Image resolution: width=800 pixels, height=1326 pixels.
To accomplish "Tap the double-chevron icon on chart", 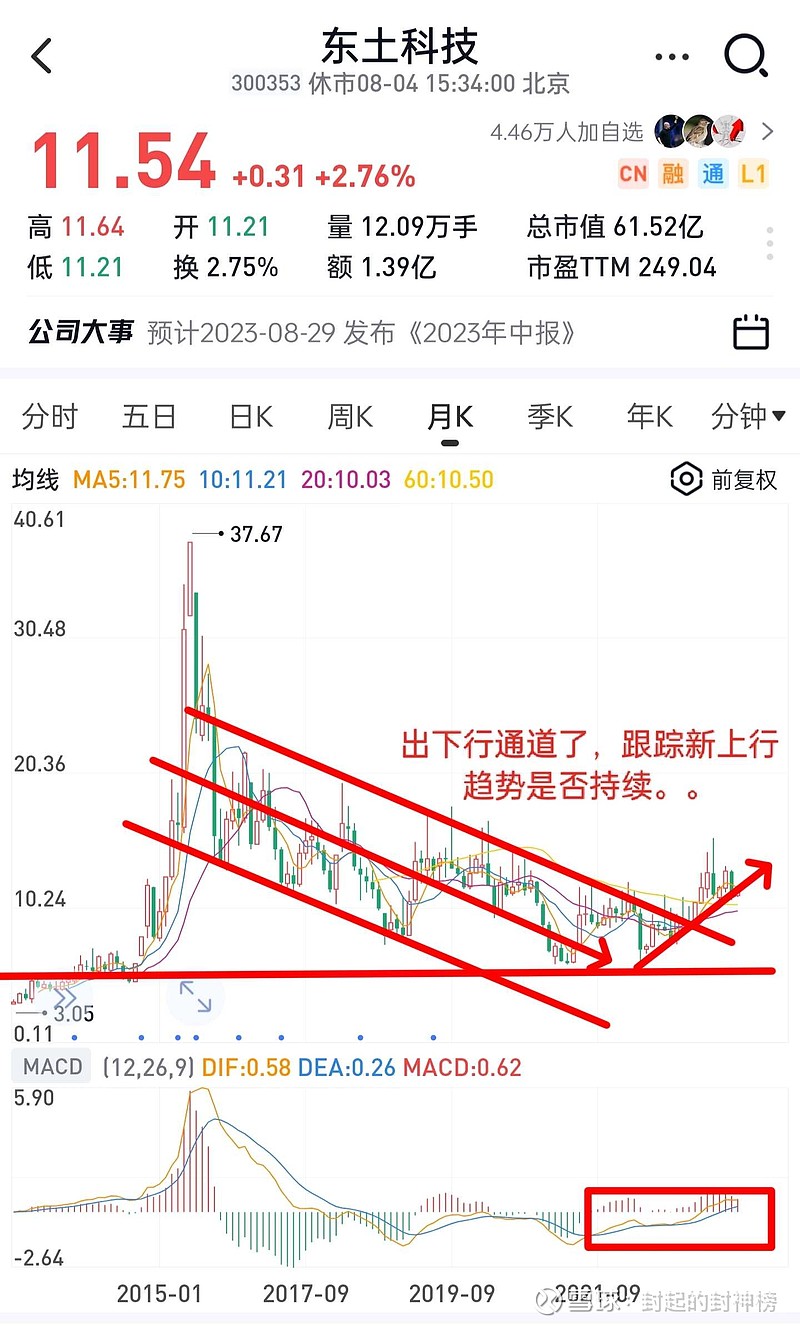I will pyautogui.click(x=64, y=996).
